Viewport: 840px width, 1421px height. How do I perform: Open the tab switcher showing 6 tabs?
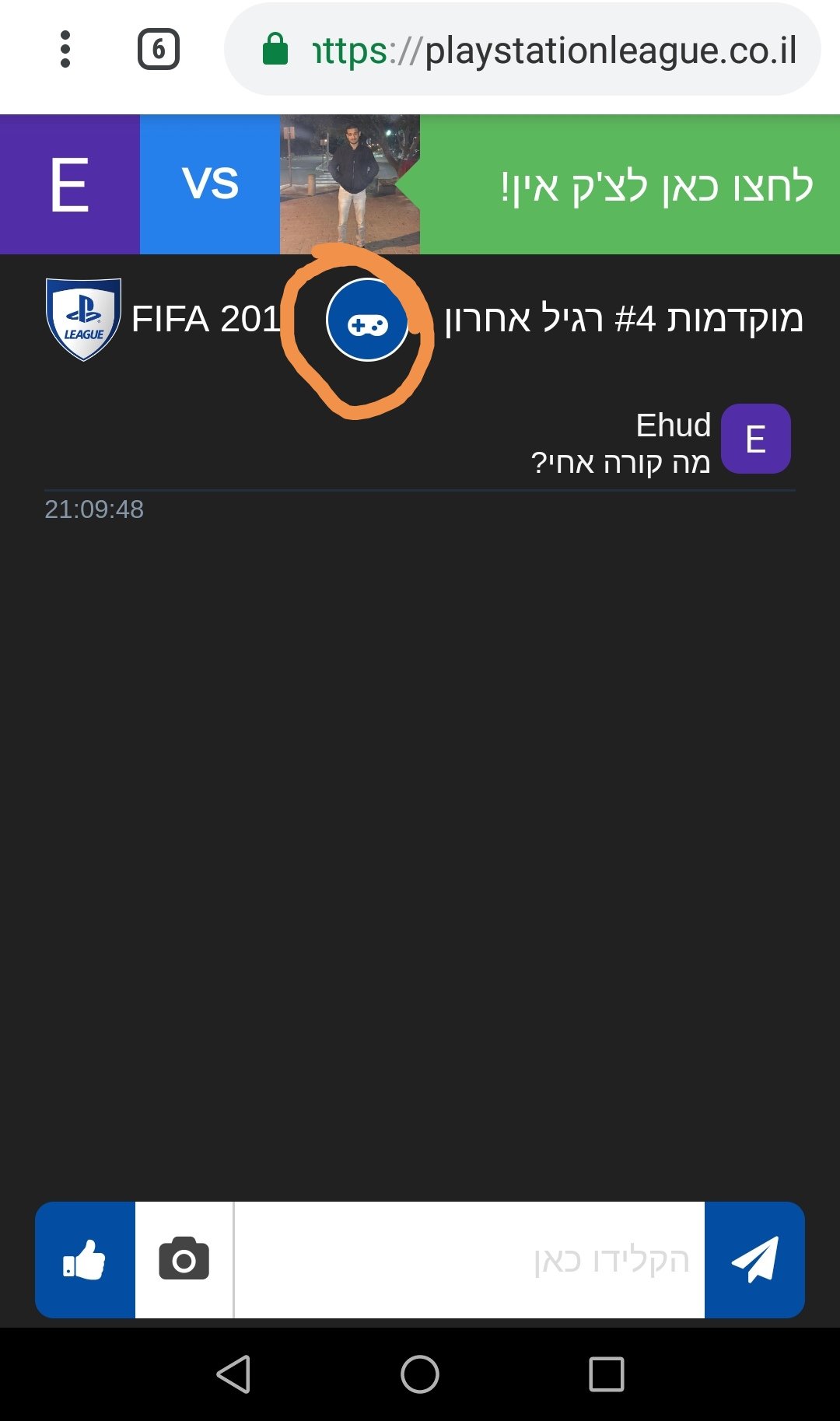(x=159, y=49)
